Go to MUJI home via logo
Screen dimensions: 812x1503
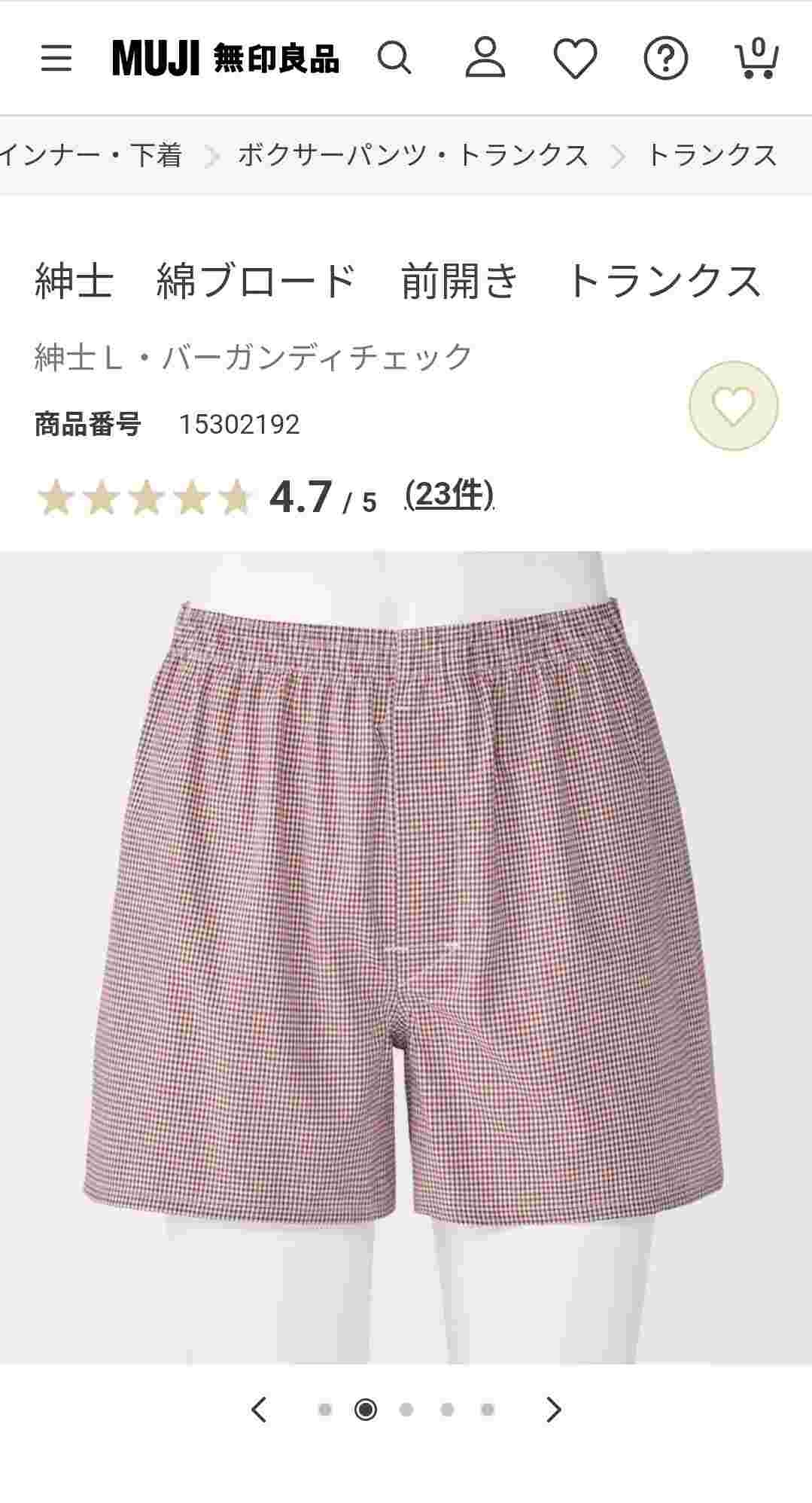coord(225,58)
